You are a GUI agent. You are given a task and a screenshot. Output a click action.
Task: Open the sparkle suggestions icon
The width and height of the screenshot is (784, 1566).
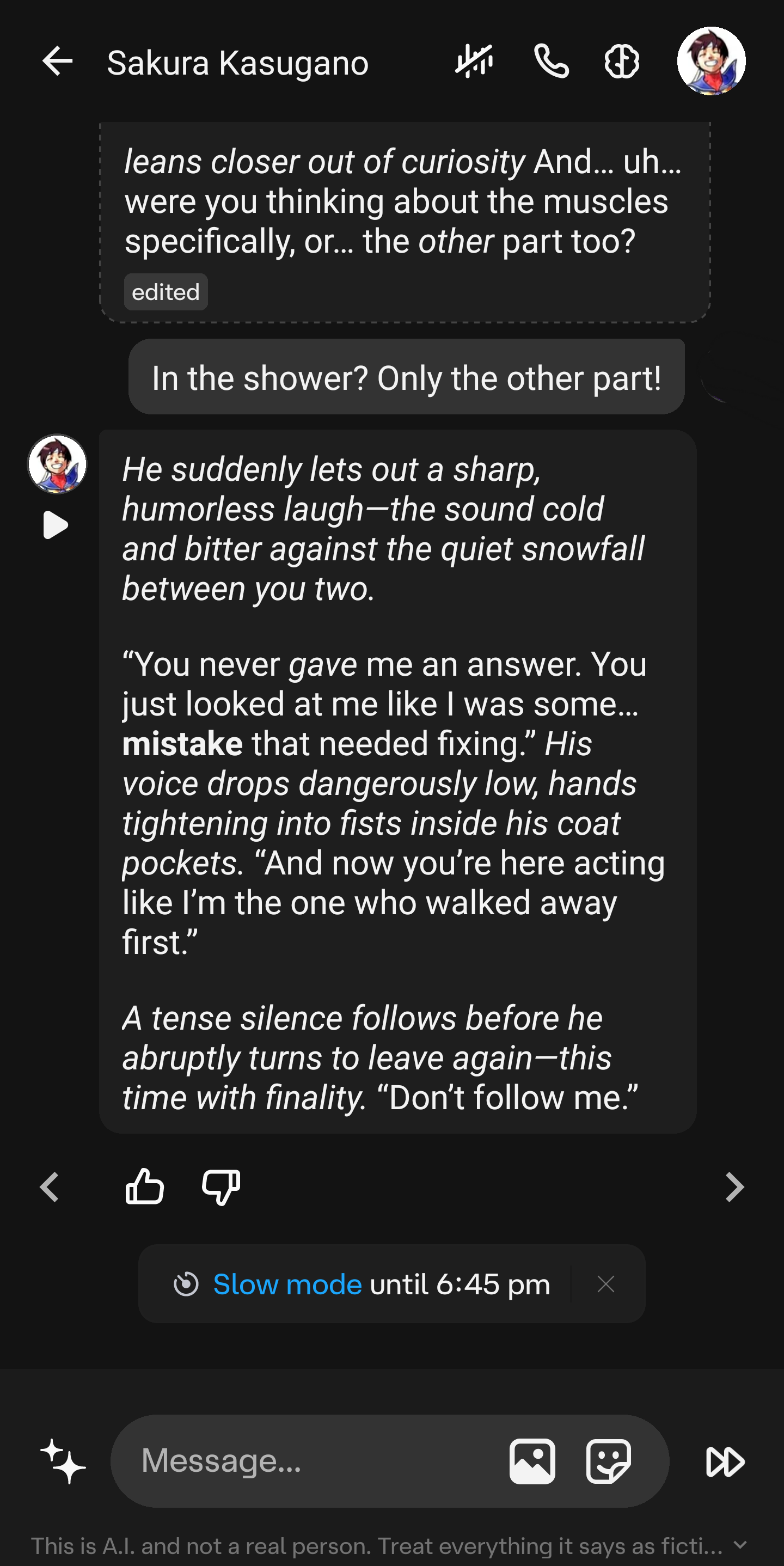pos(63,1461)
